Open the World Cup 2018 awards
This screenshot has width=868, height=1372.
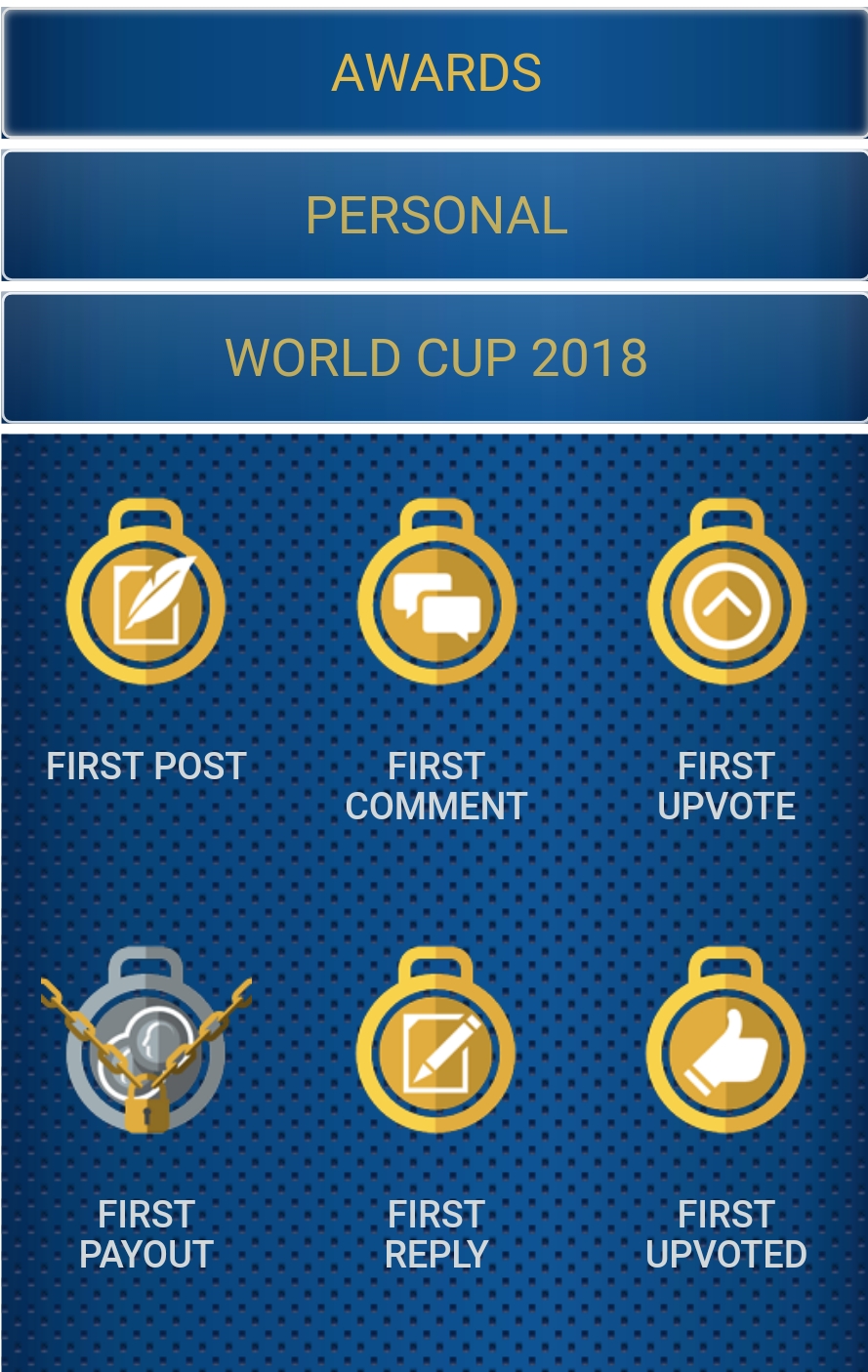coord(435,357)
